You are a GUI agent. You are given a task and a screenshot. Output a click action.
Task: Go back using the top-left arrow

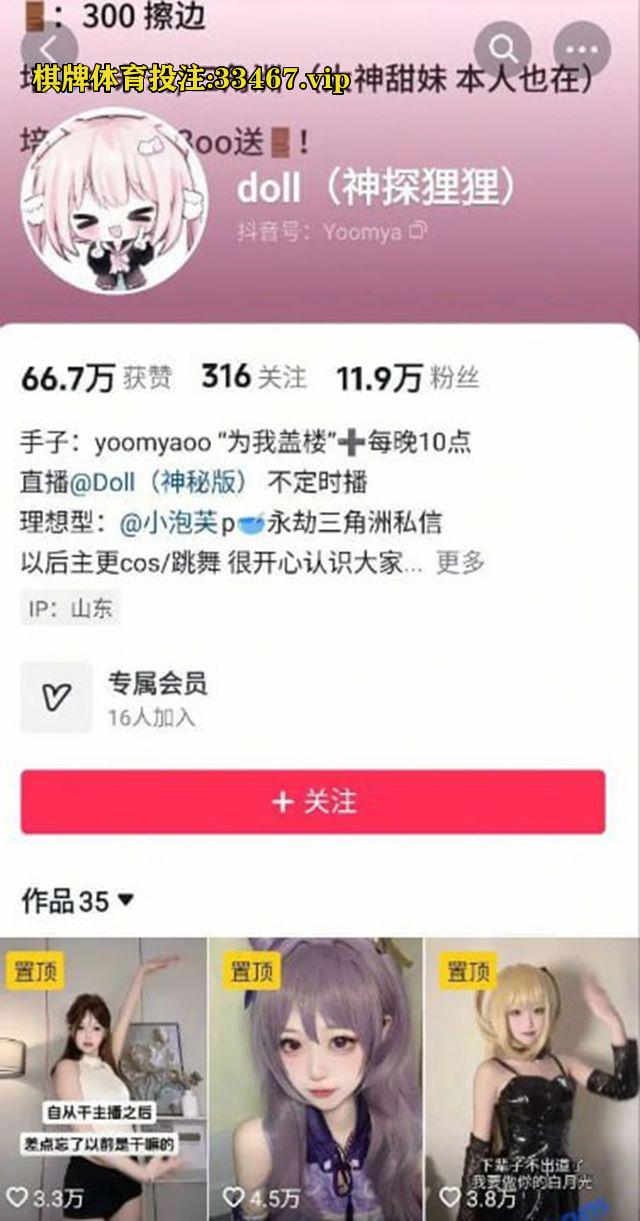pos(48,47)
